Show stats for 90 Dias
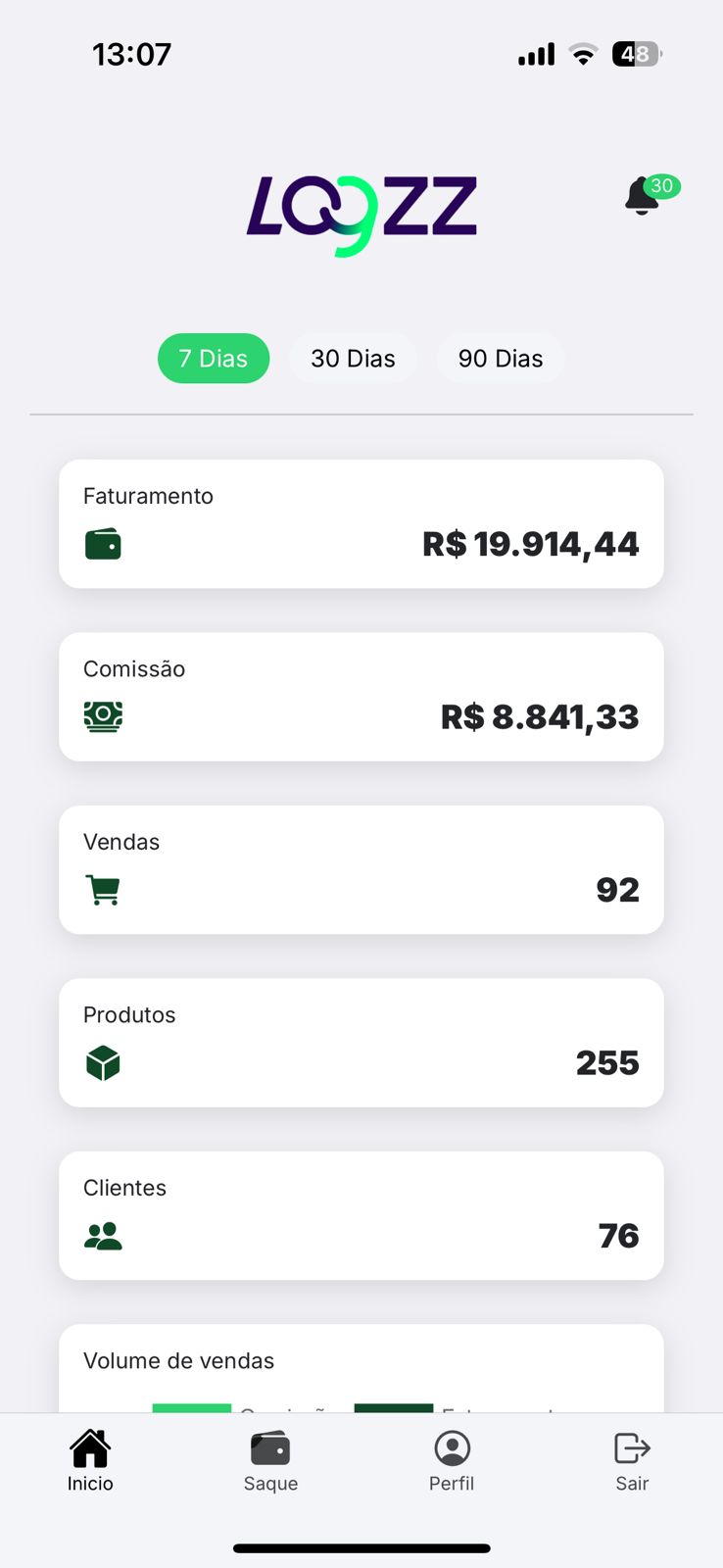 click(500, 359)
